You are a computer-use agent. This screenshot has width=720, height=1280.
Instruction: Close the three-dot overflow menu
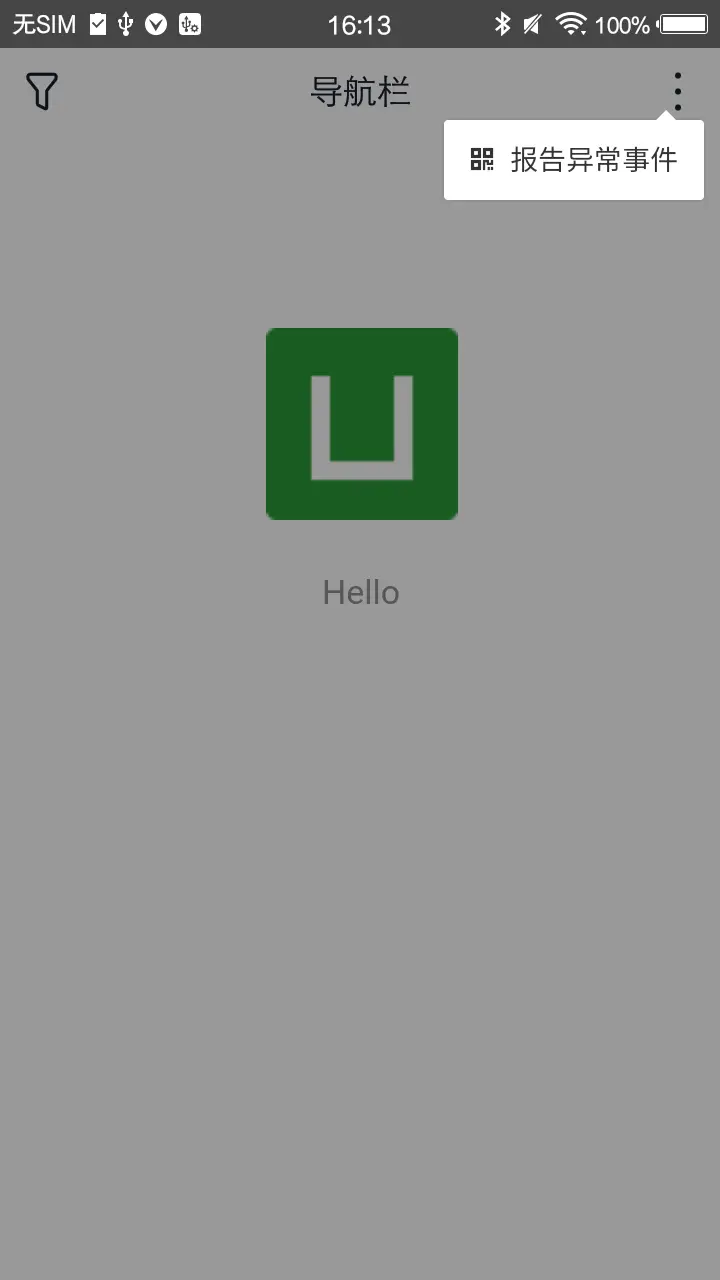(677, 92)
